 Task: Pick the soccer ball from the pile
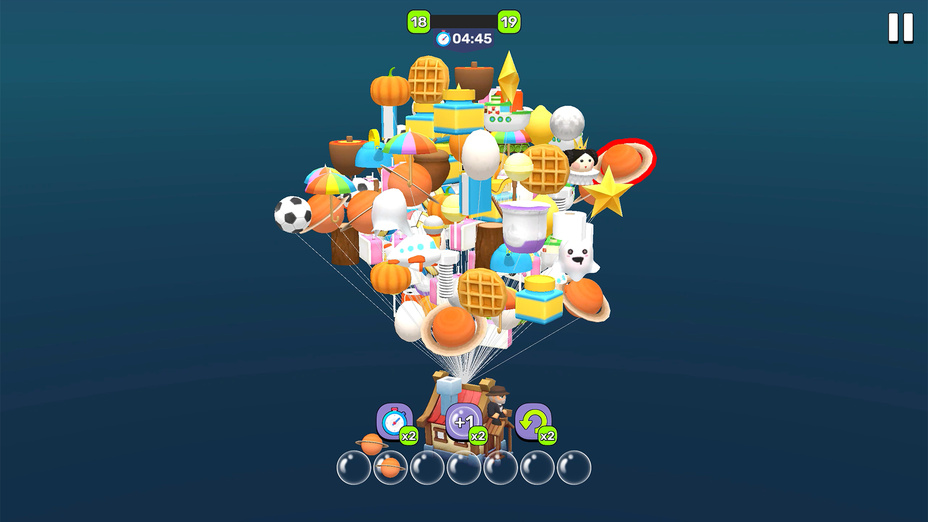pyautogui.click(x=293, y=214)
